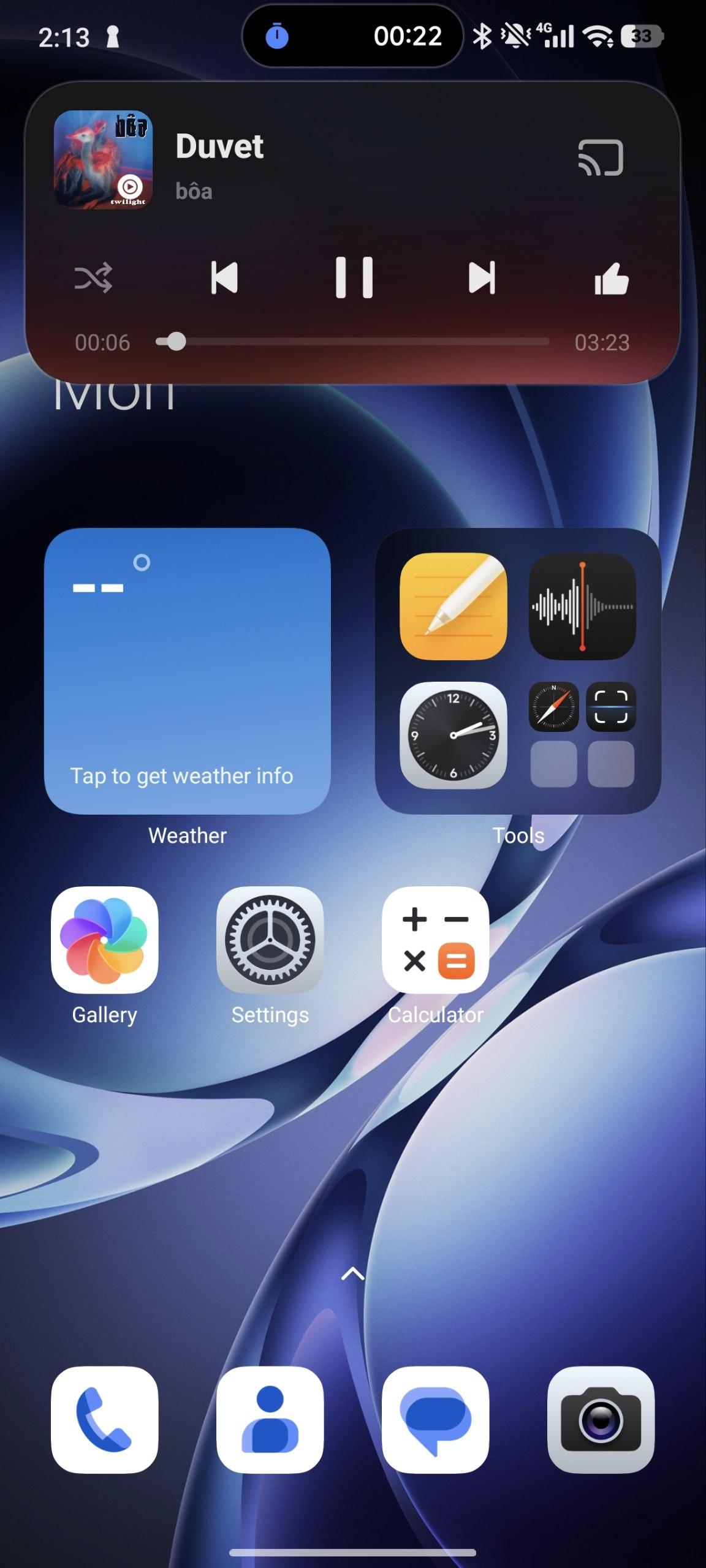Launch the voice recorder app in Tools
This screenshot has height=1568, width=706.
pos(582,606)
